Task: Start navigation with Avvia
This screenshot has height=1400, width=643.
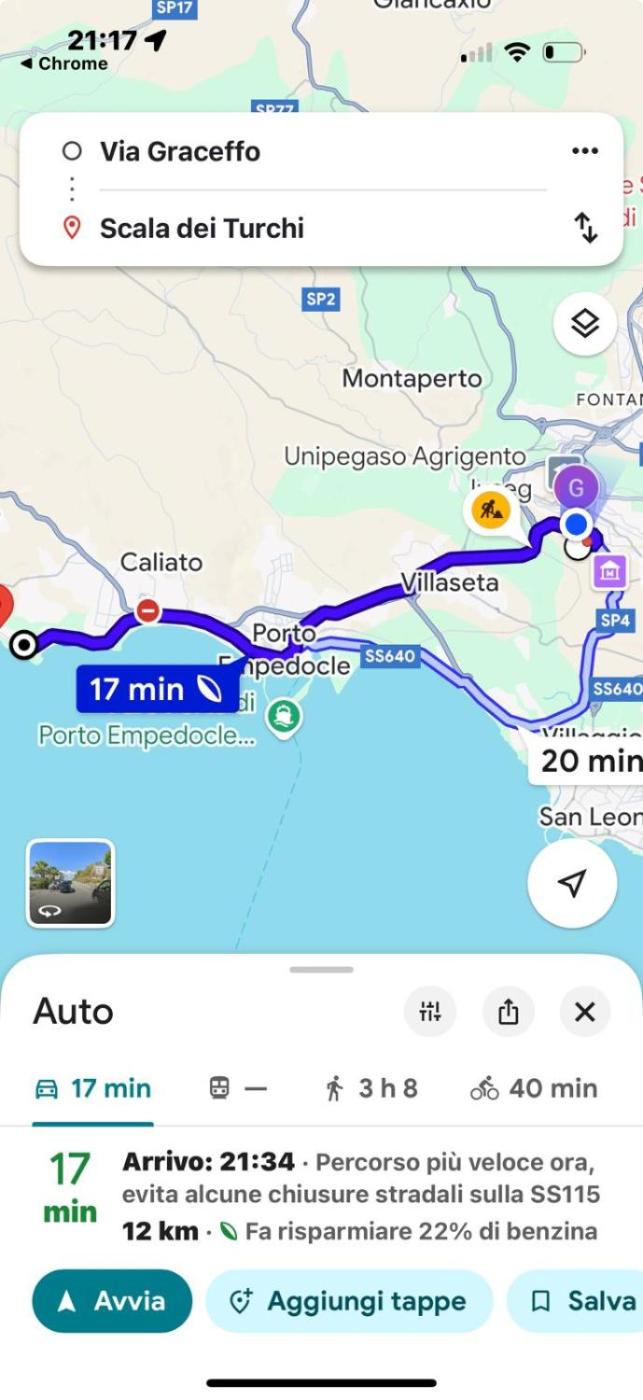Action: 111,1301
